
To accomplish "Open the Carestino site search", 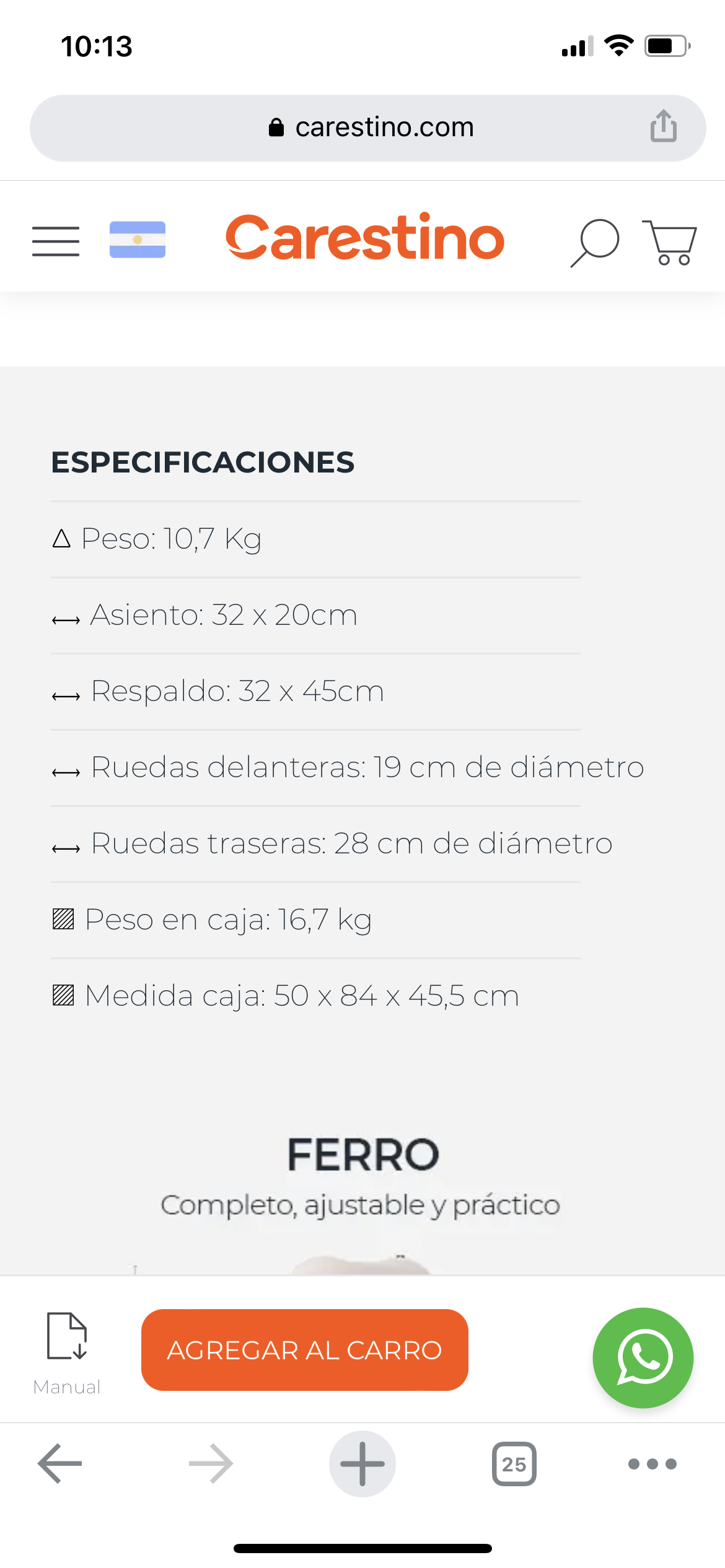I will tap(595, 242).
